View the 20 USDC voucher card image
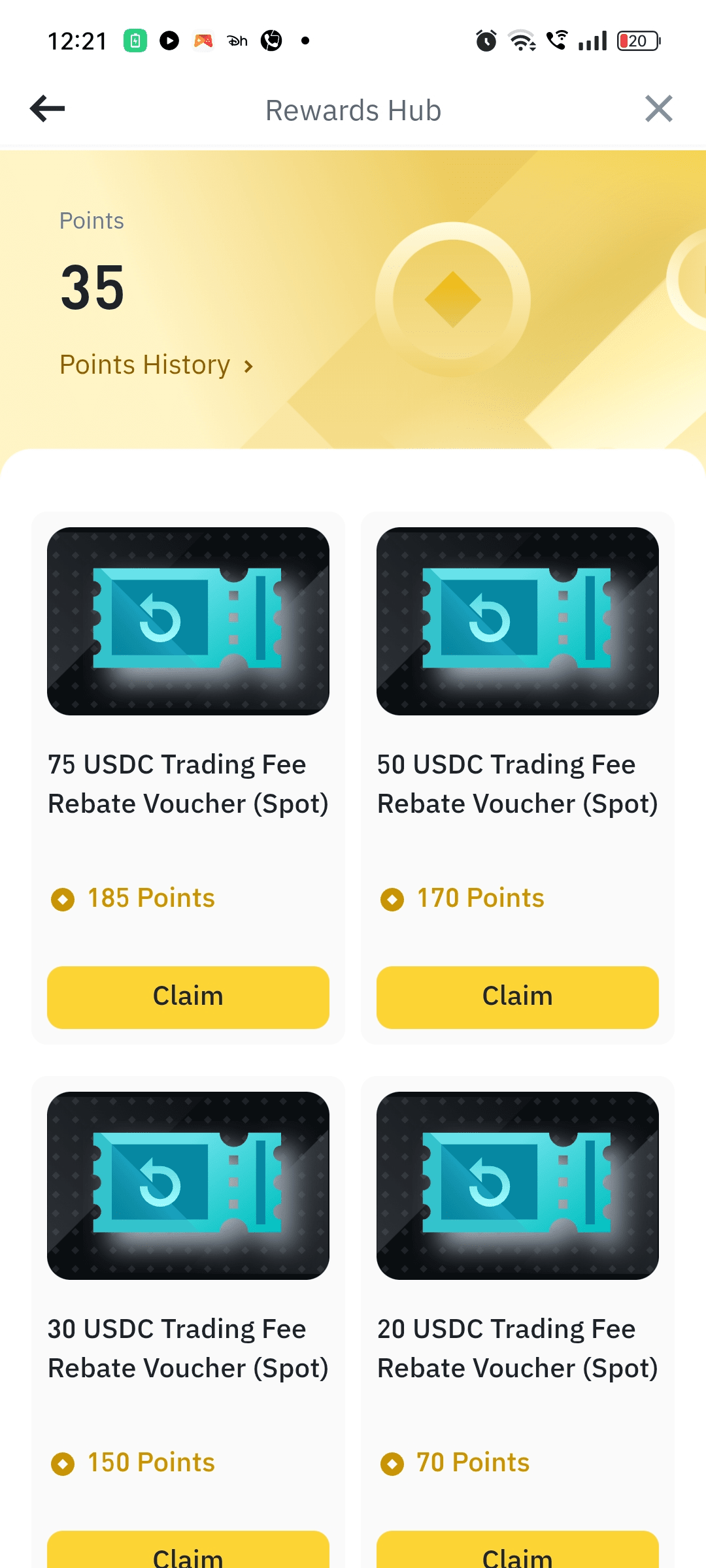 click(517, 1185)
